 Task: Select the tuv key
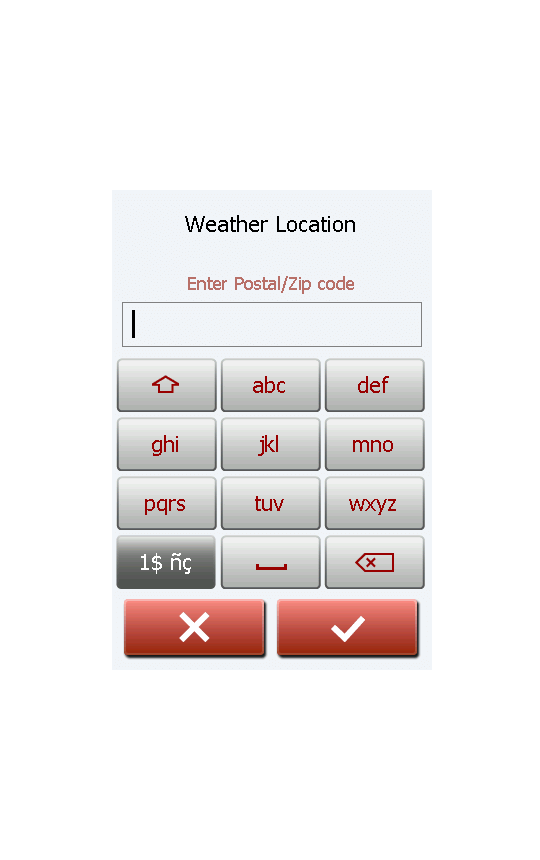point(270,503)
